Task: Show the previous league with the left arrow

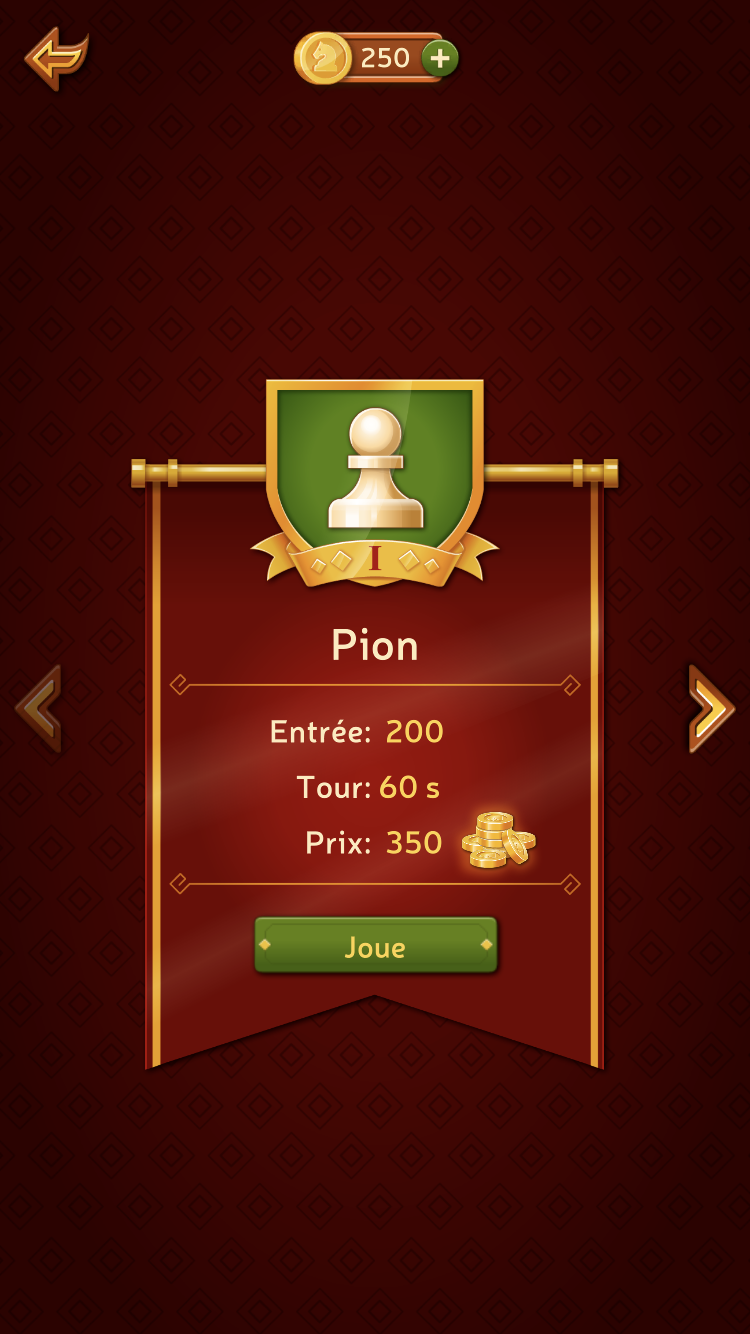Action: tap(40, 708)
